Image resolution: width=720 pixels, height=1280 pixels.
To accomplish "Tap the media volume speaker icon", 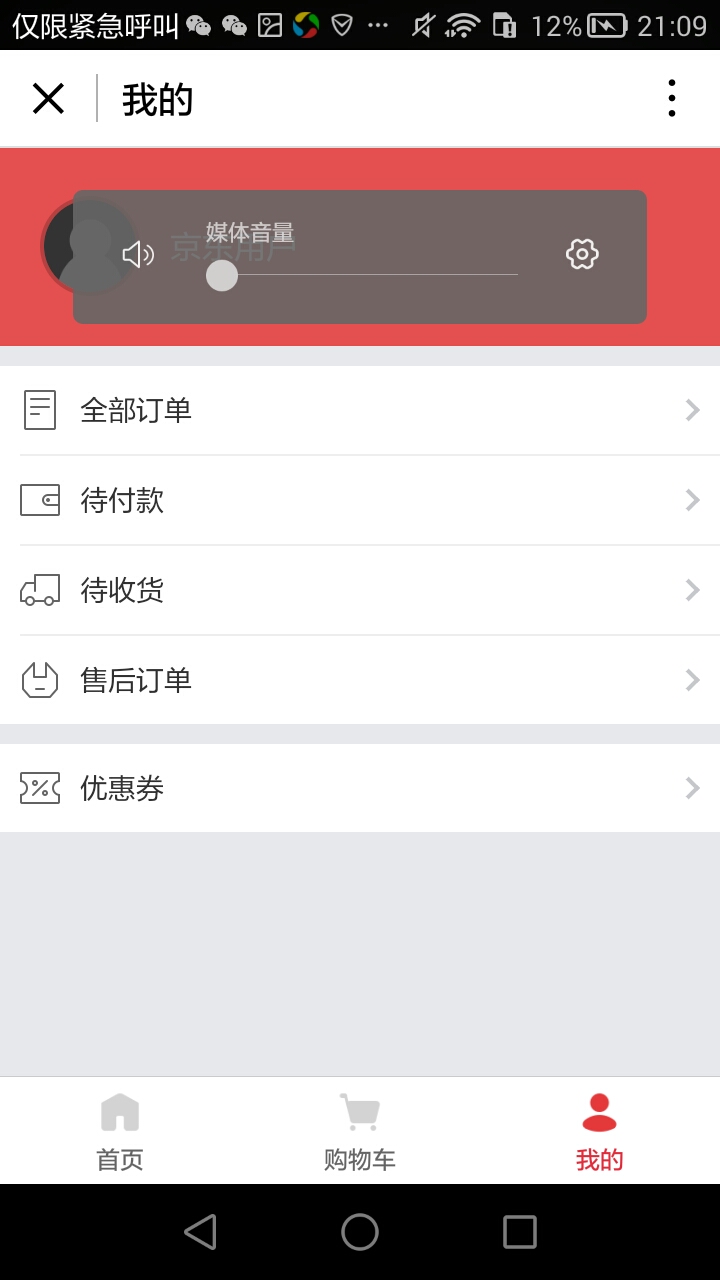I will pos(138,255).
